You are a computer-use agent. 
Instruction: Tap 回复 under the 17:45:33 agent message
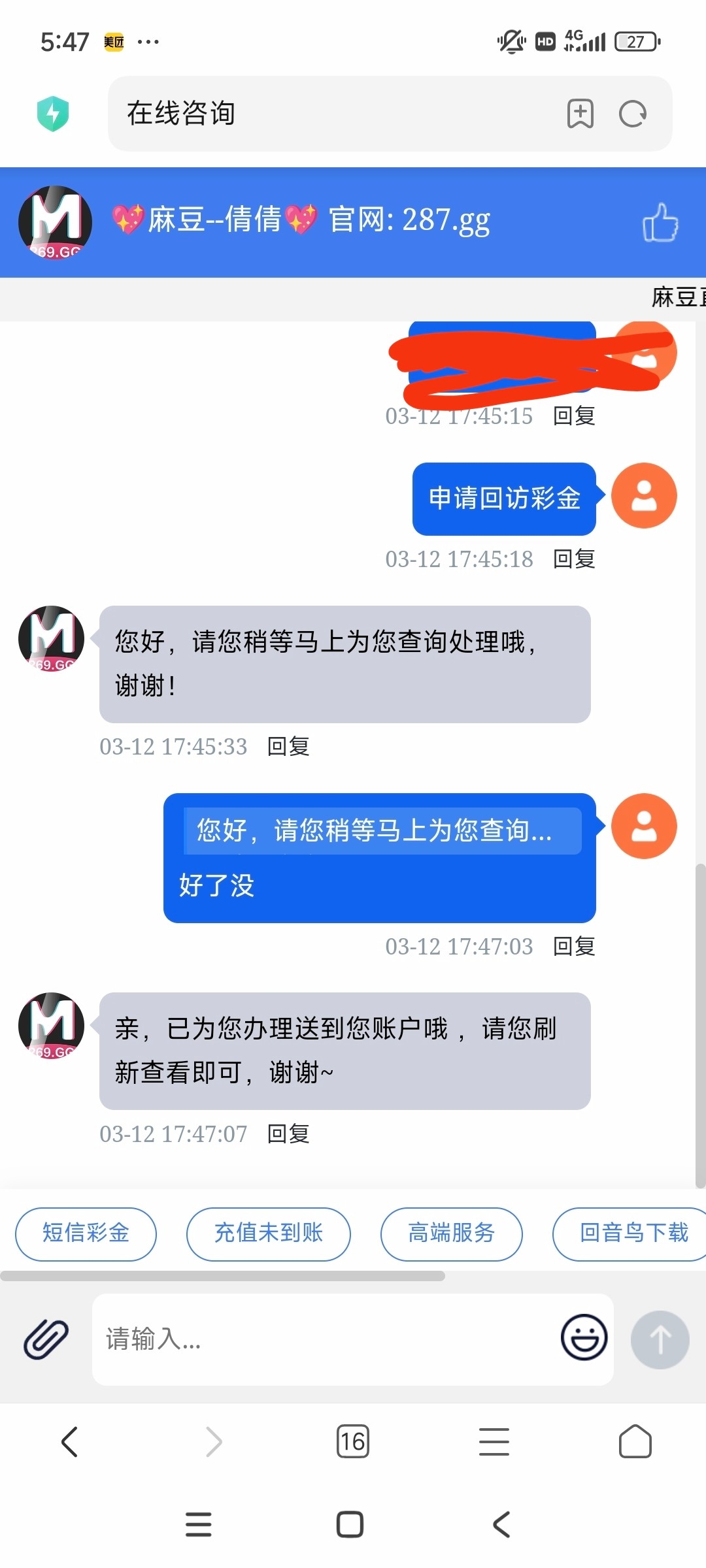[x=288, y=747]
